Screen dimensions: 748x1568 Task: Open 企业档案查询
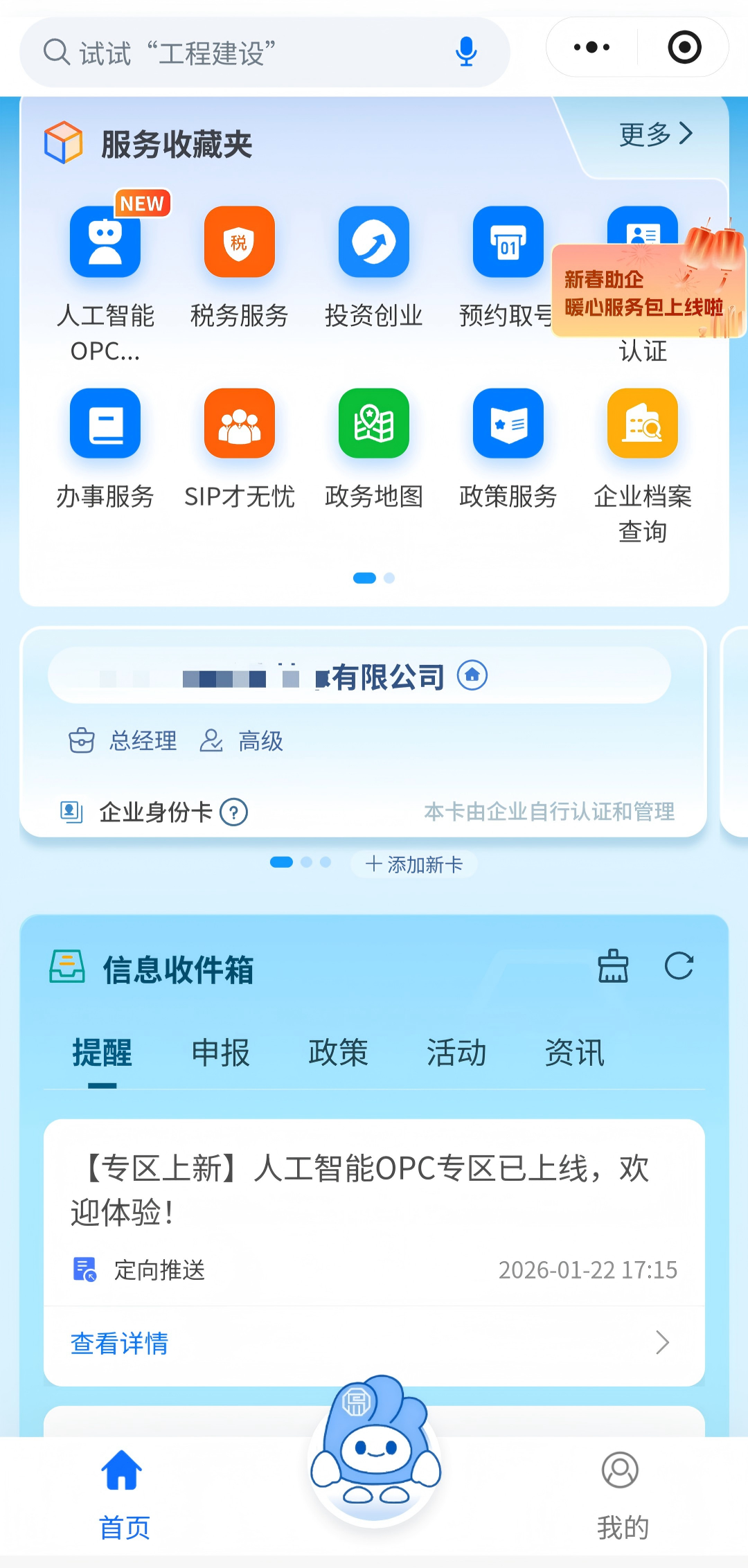pos(642,424)
